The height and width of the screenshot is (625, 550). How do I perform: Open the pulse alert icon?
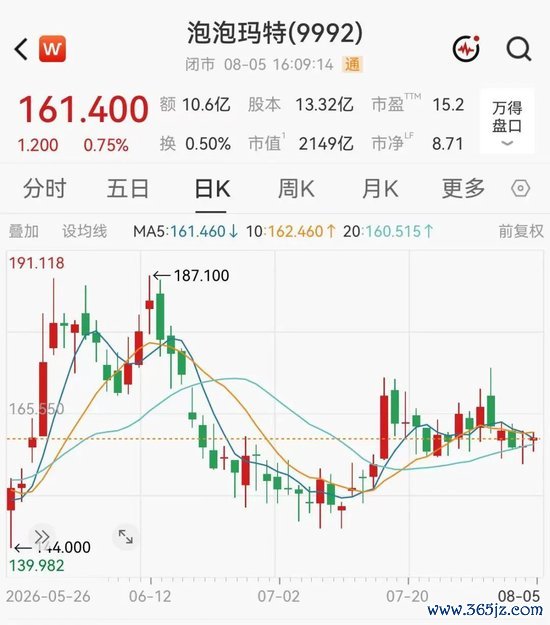[x=466, y=49]
